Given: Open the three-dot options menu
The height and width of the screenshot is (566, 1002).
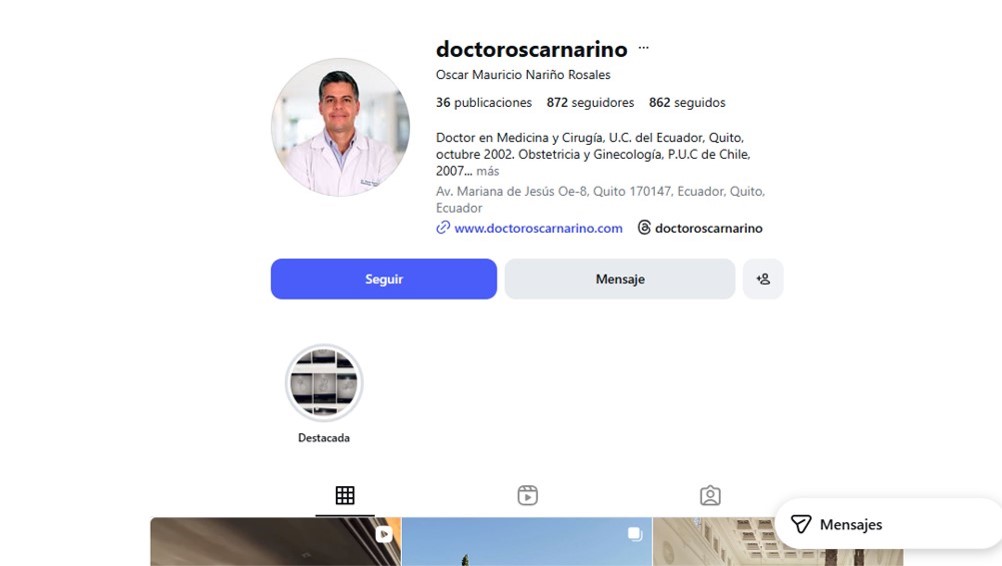Looking at the screenshot, I should [643, 48].
